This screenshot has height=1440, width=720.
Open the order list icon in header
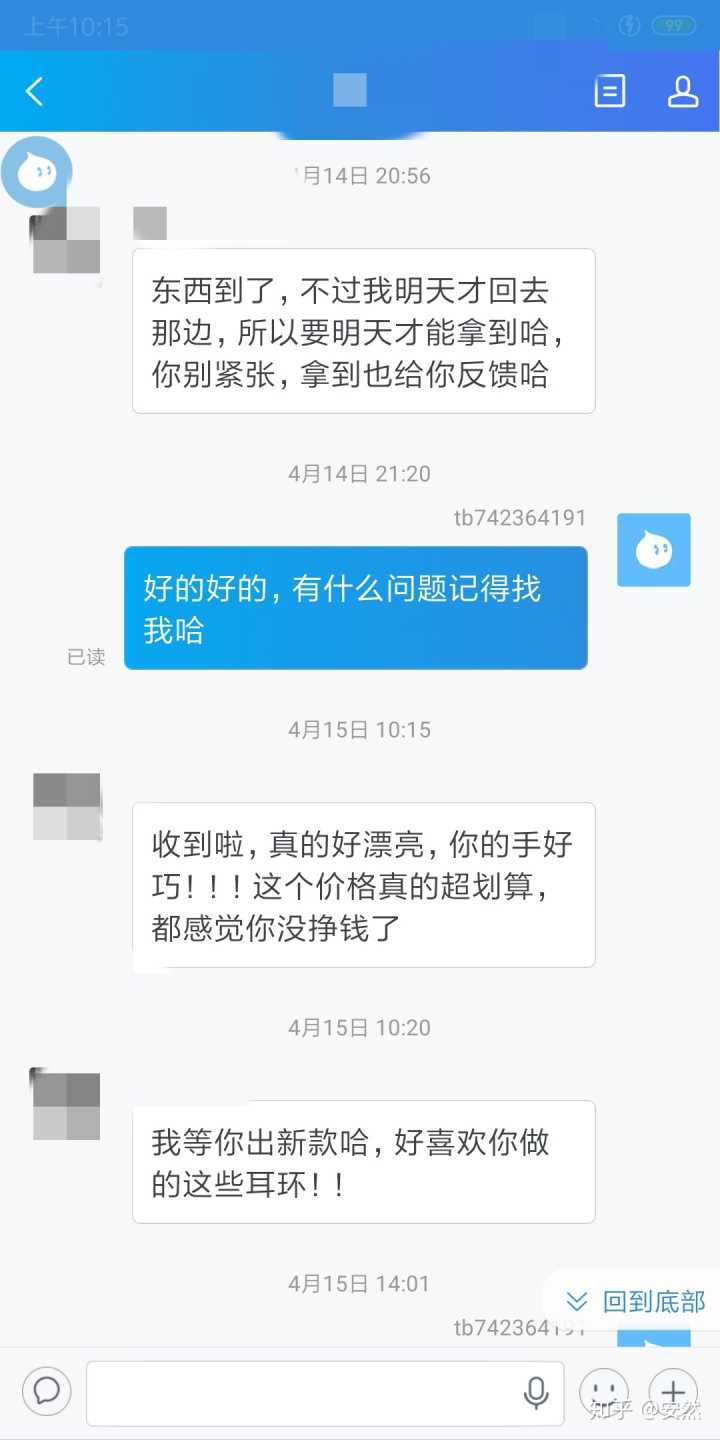point(609,92)
